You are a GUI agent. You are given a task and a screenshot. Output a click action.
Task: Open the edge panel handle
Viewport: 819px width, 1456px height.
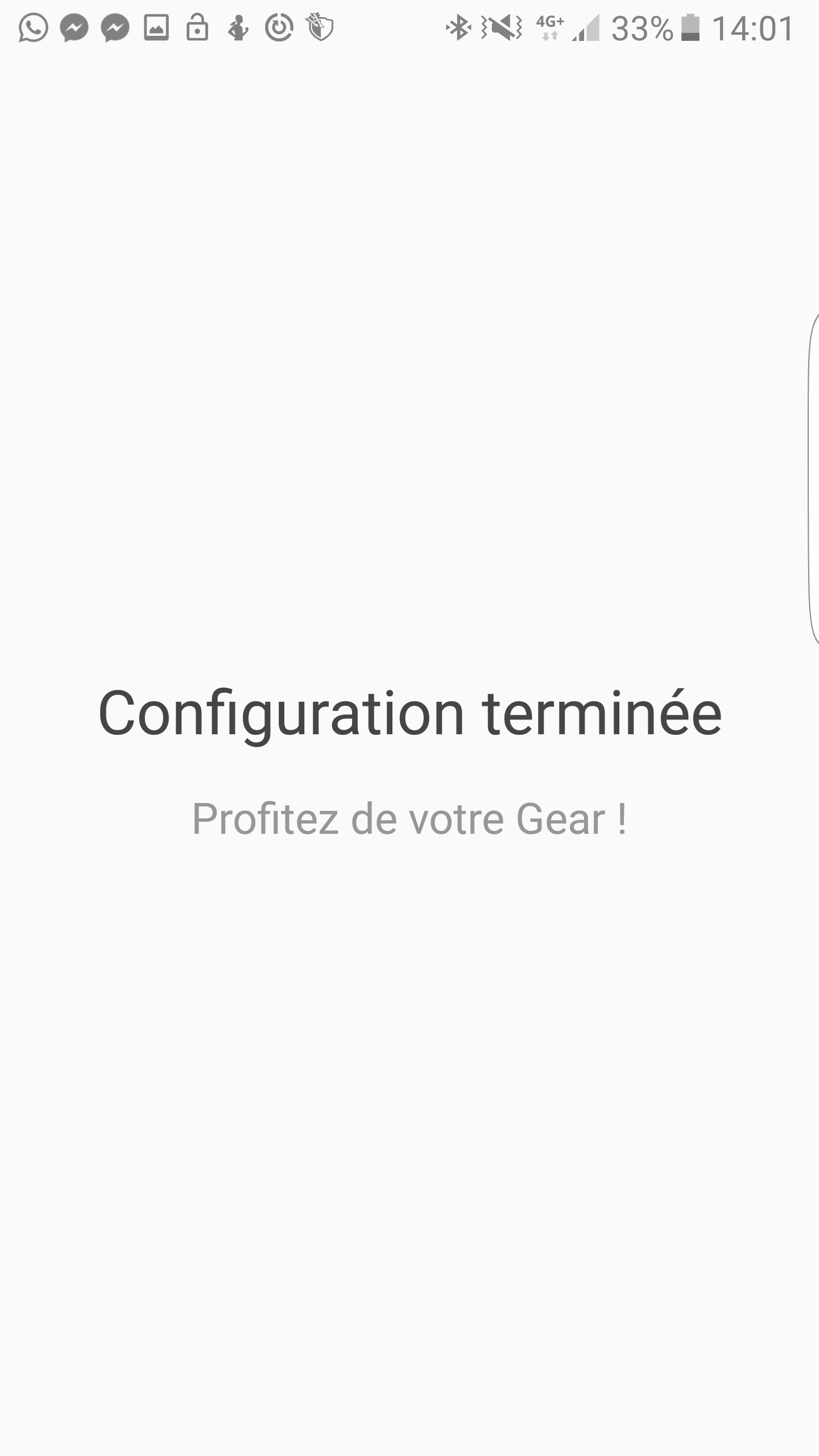(x=813, y=479)
